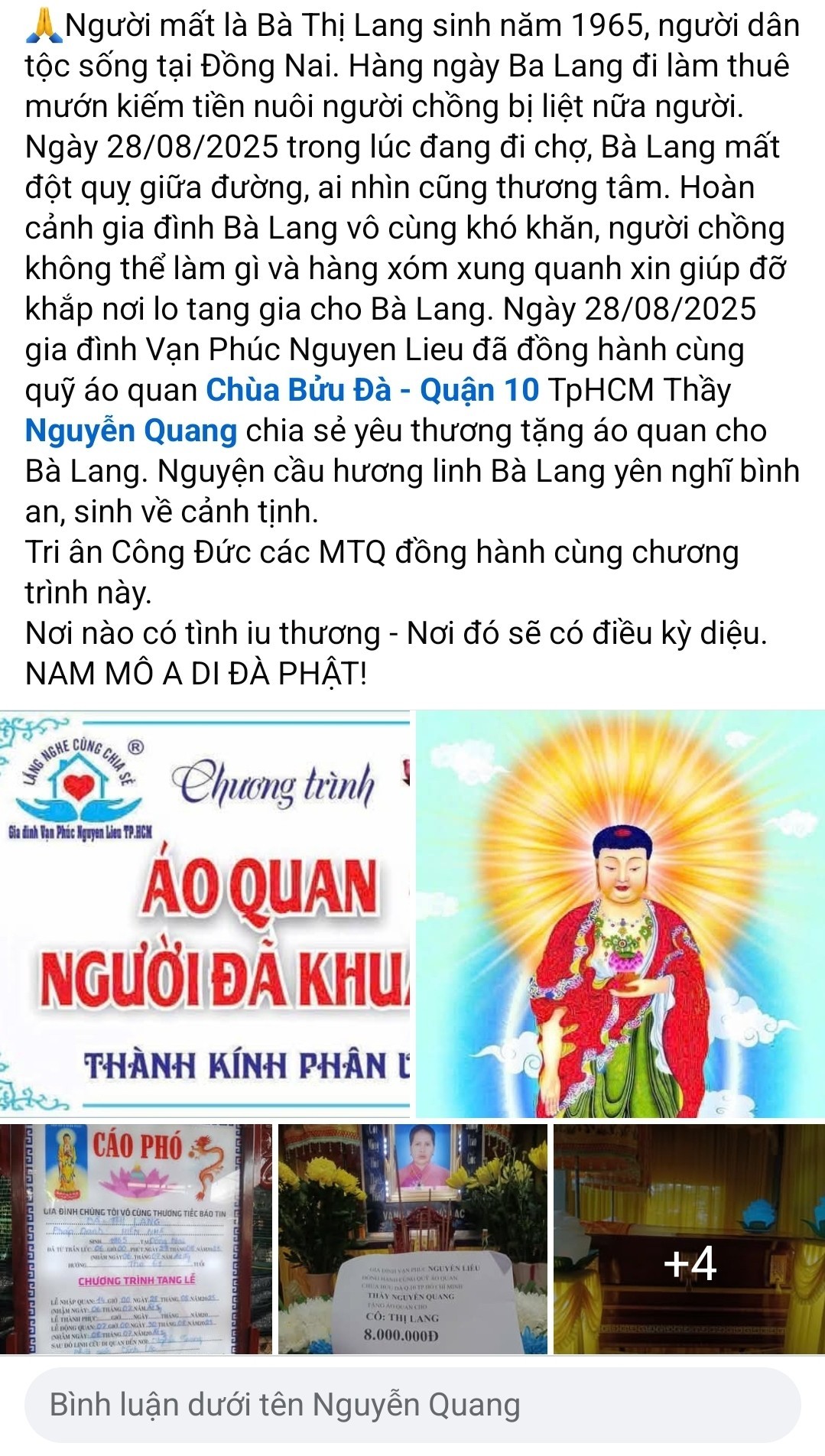Write a comment as Nguyễn Quang
This screenshot has height=1456, width=825.
[412, 1405]
